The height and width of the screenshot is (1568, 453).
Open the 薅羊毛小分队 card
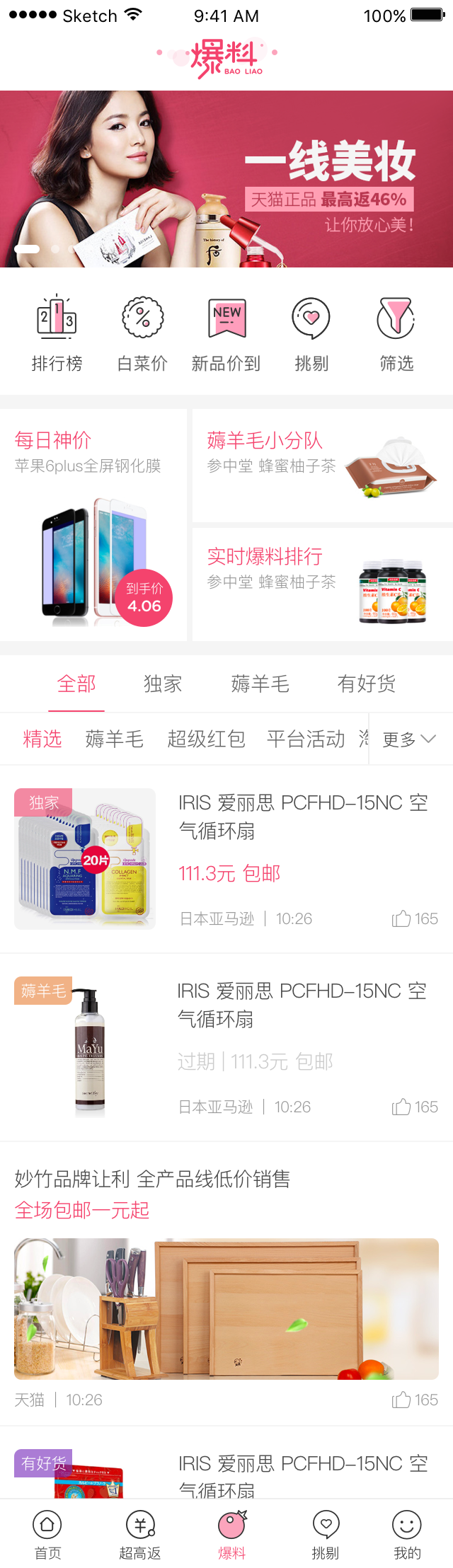(x=323, y=466)
